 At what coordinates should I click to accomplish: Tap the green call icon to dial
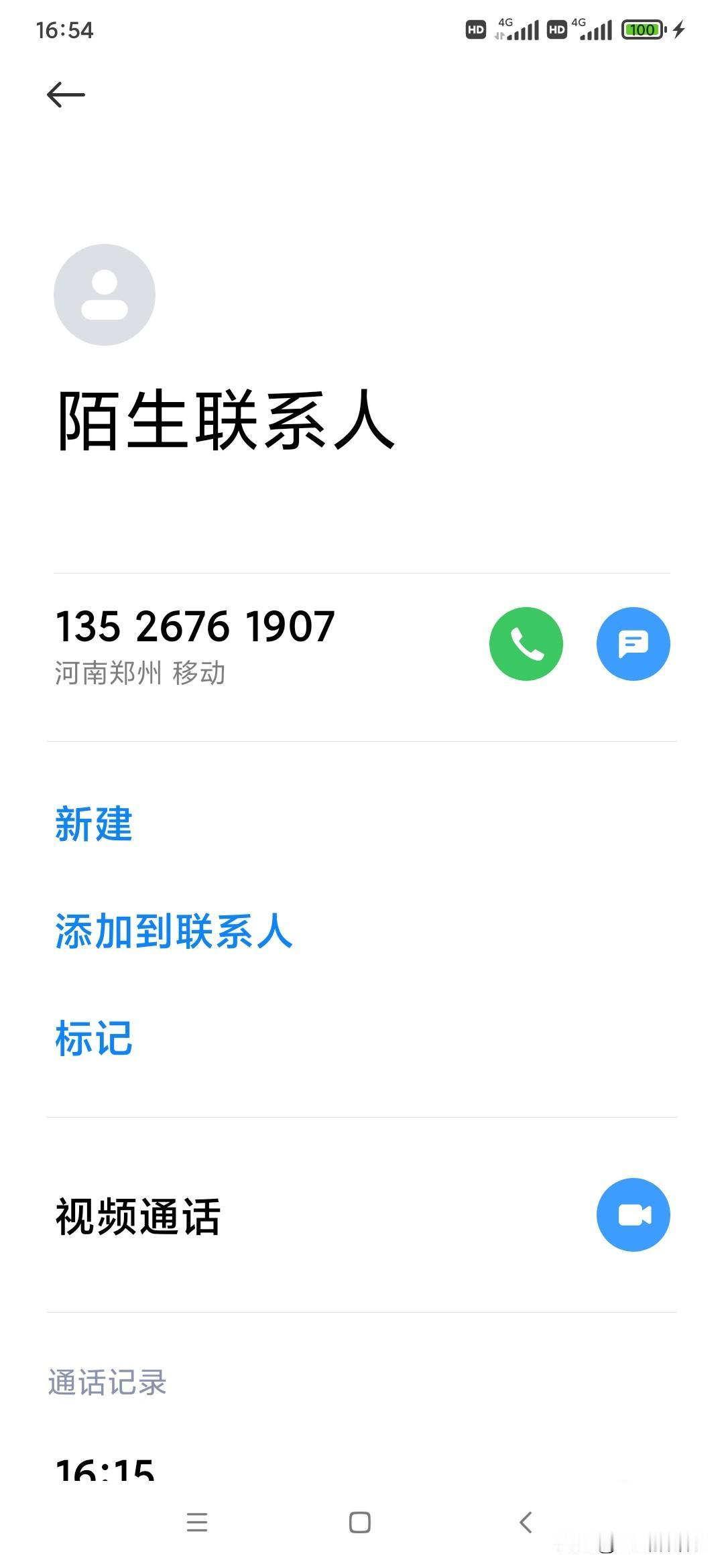(526, 644)
